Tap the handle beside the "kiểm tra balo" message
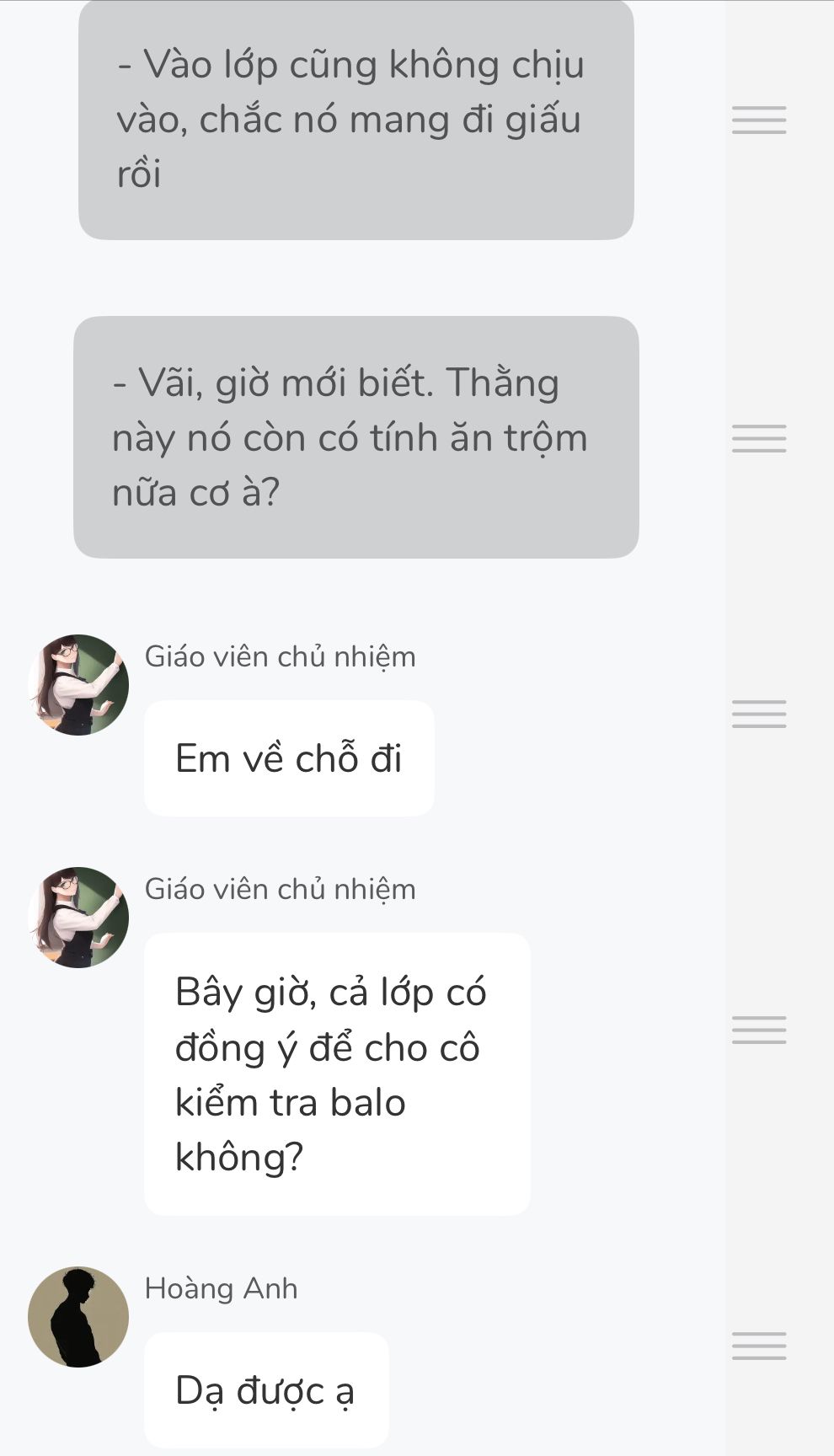 pyautogui.click(x=758, y=1030)
